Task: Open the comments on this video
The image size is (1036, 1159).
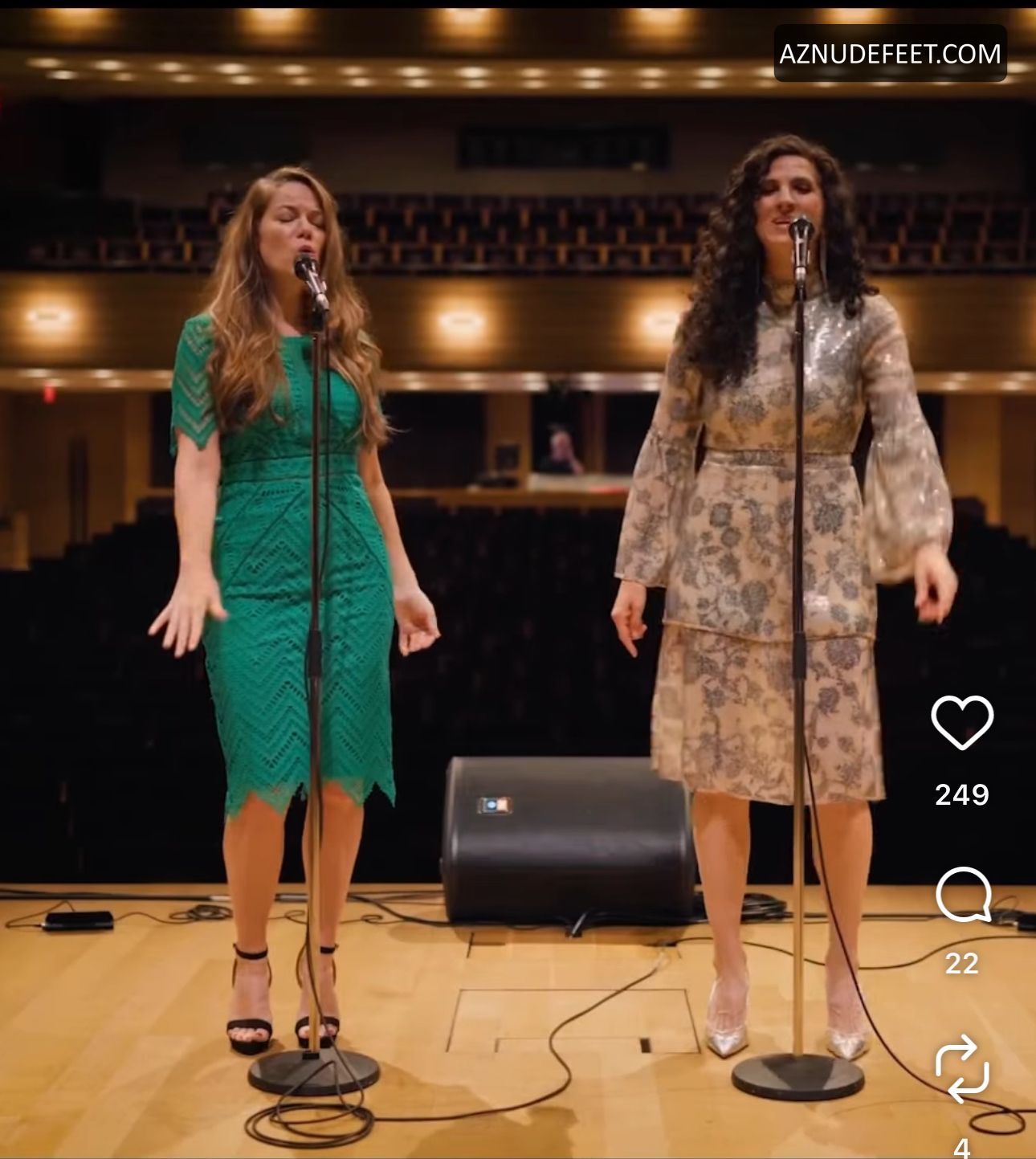Action: [x=962, y=896]
